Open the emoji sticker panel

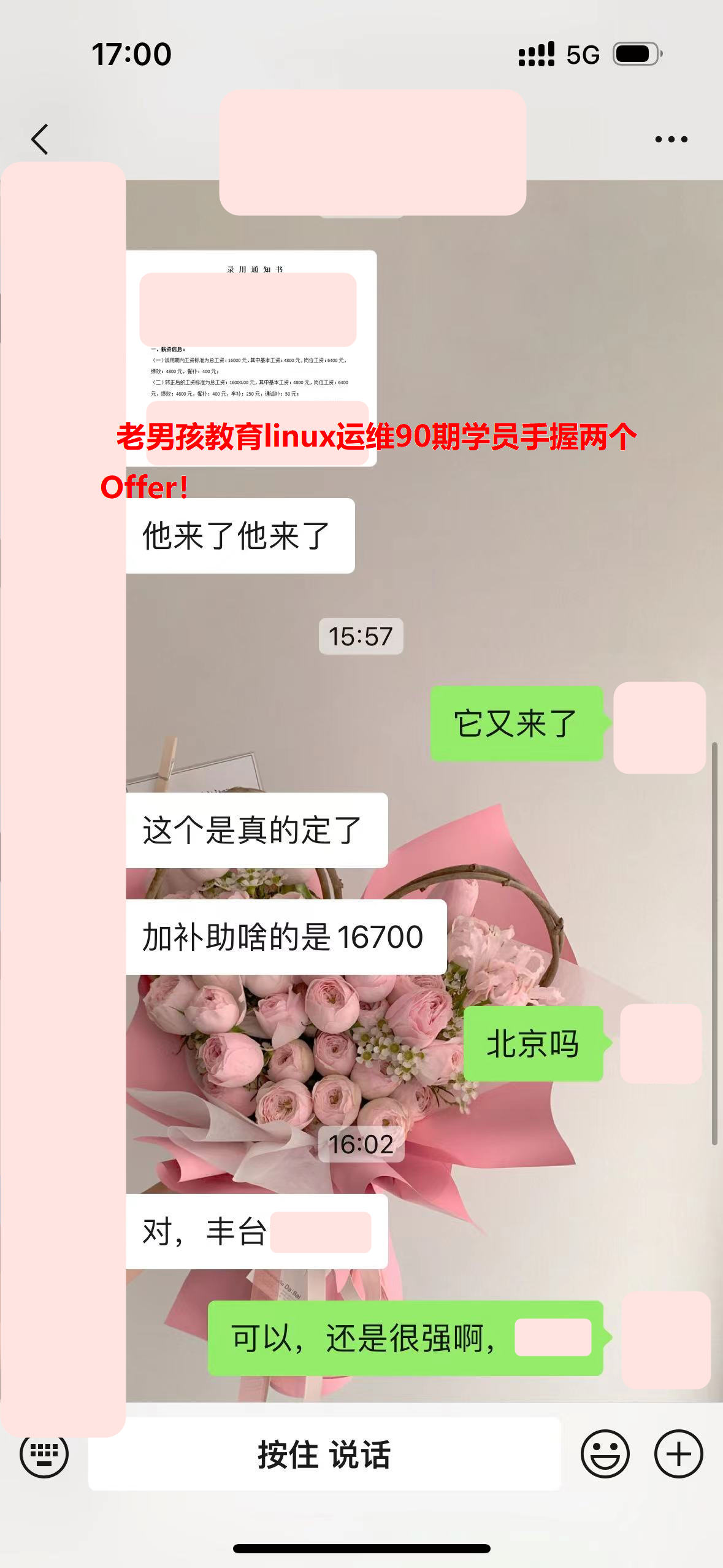tap(605, 1453)
